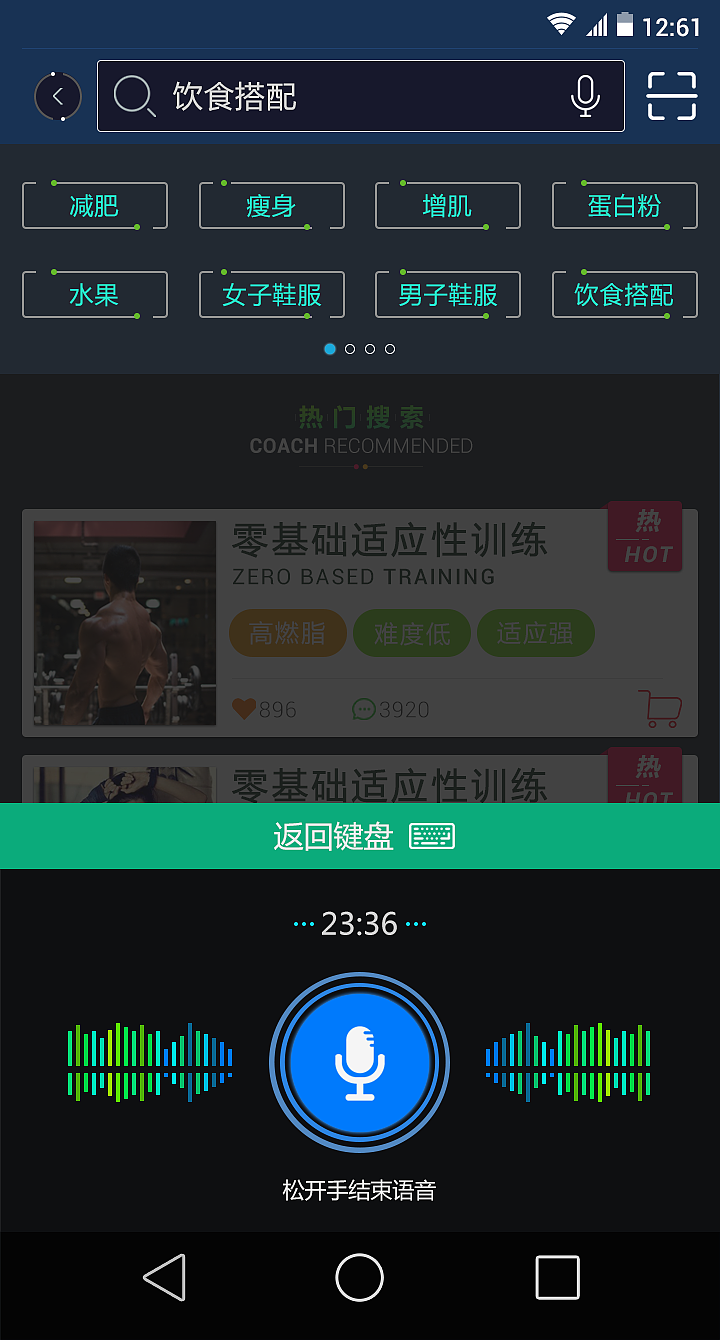720x1340 pixels.
Task: Start voice input from search bar microphone
Action: click(x=585, y=96)
